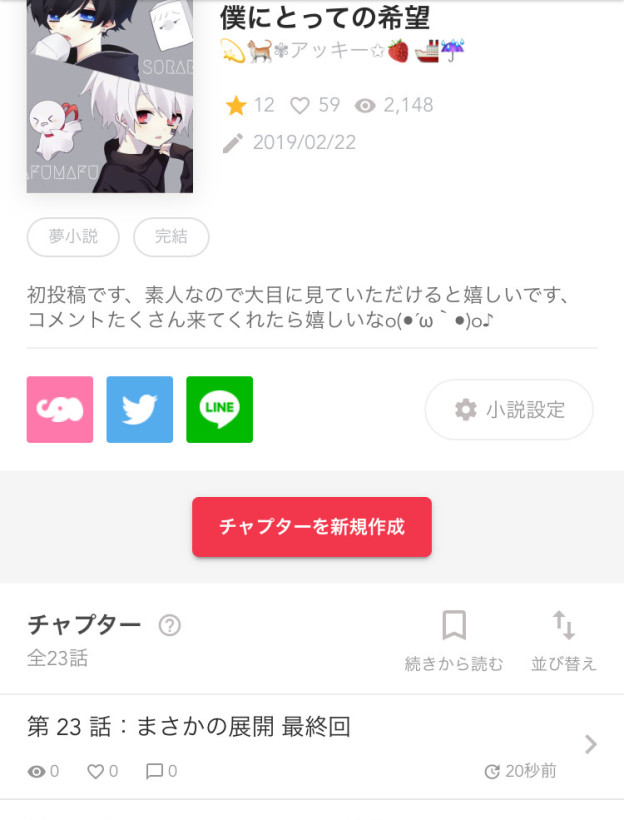This screenshot has height=820, width=624.
Task: Open the novel cover image
Action: tap(109, 95)
